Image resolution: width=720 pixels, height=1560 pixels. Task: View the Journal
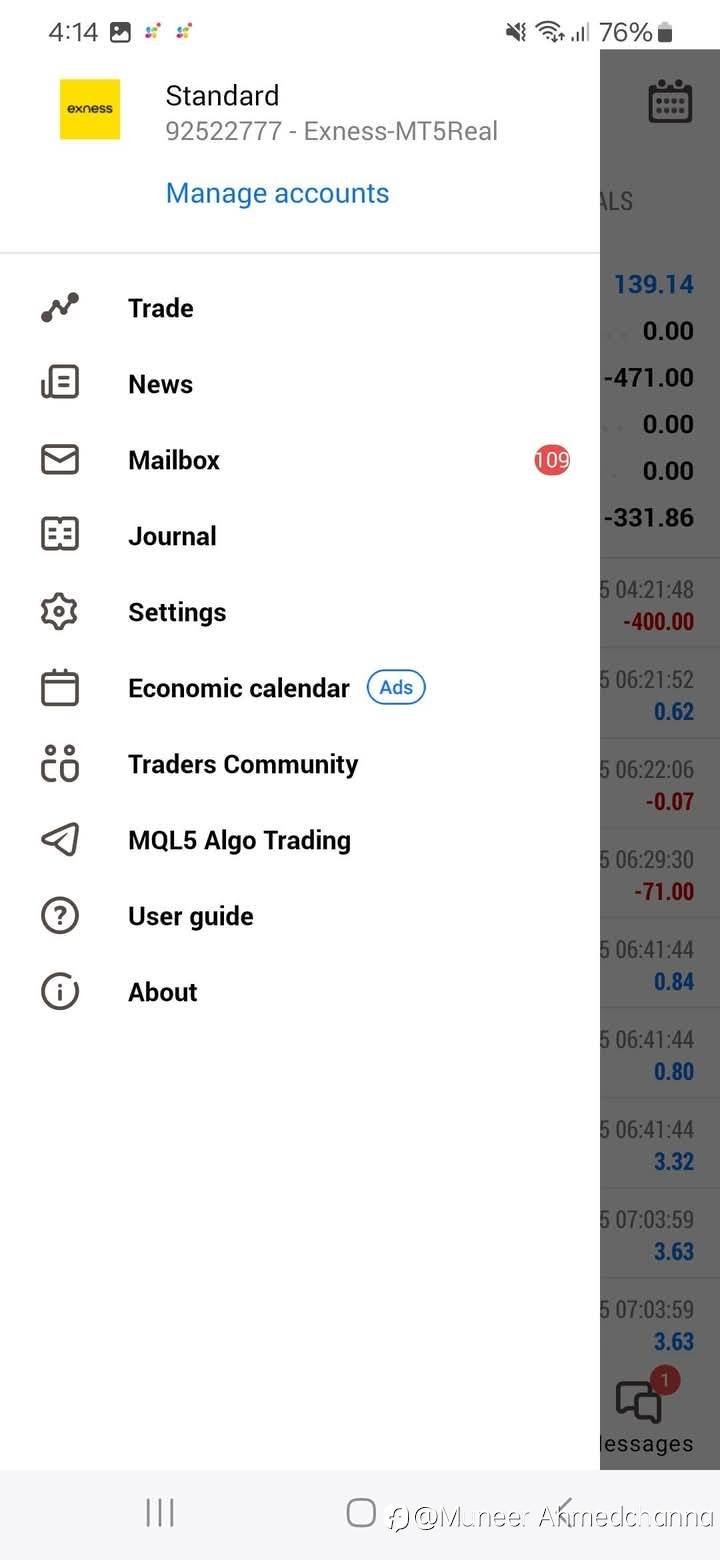pyautogui.click(x=300, y=536)
